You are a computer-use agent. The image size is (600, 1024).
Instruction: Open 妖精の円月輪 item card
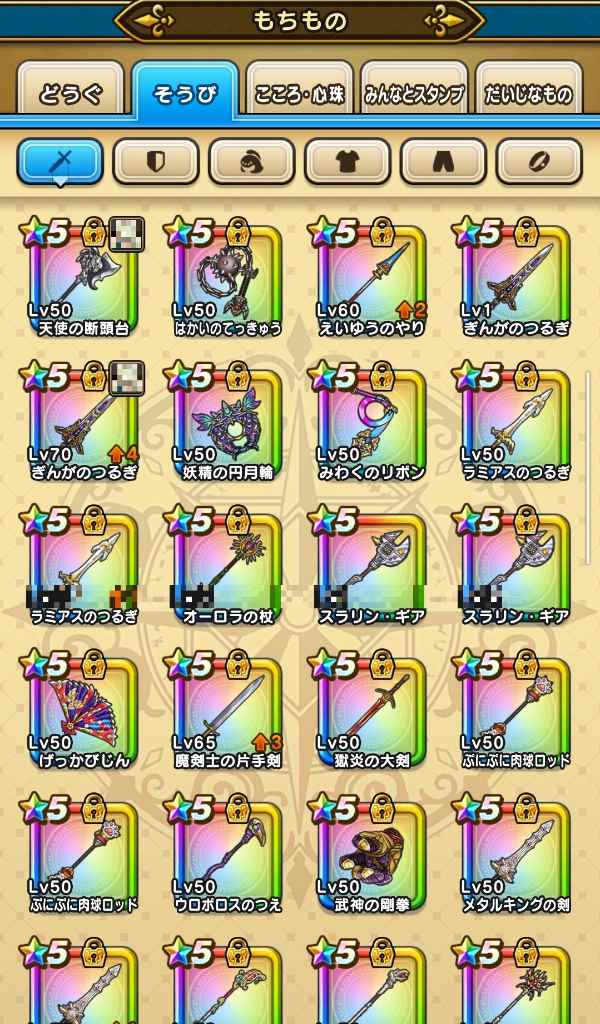pos(227,423)
